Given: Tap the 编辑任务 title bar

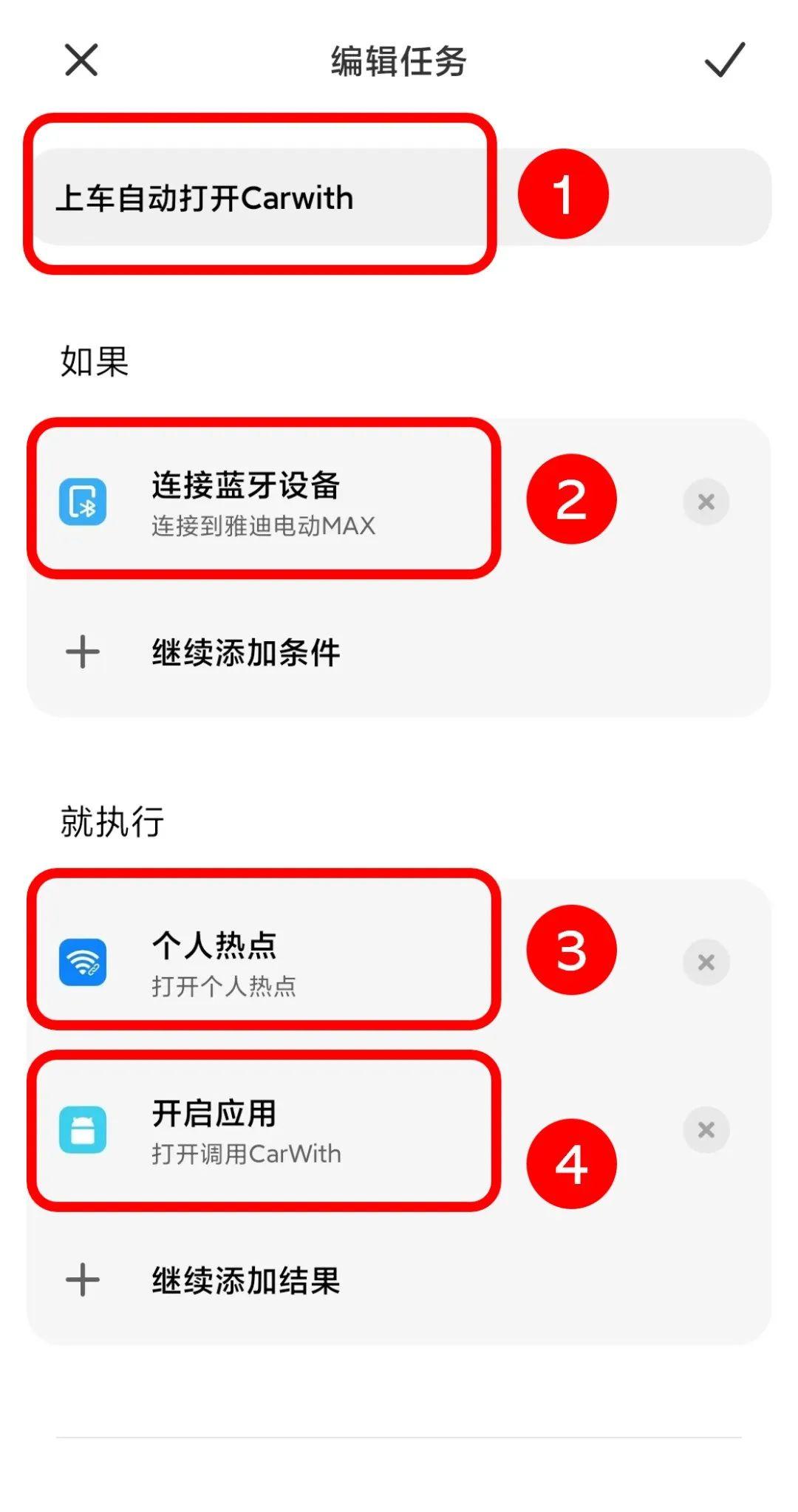Looking at the screenshot, I should coord(399,61).
